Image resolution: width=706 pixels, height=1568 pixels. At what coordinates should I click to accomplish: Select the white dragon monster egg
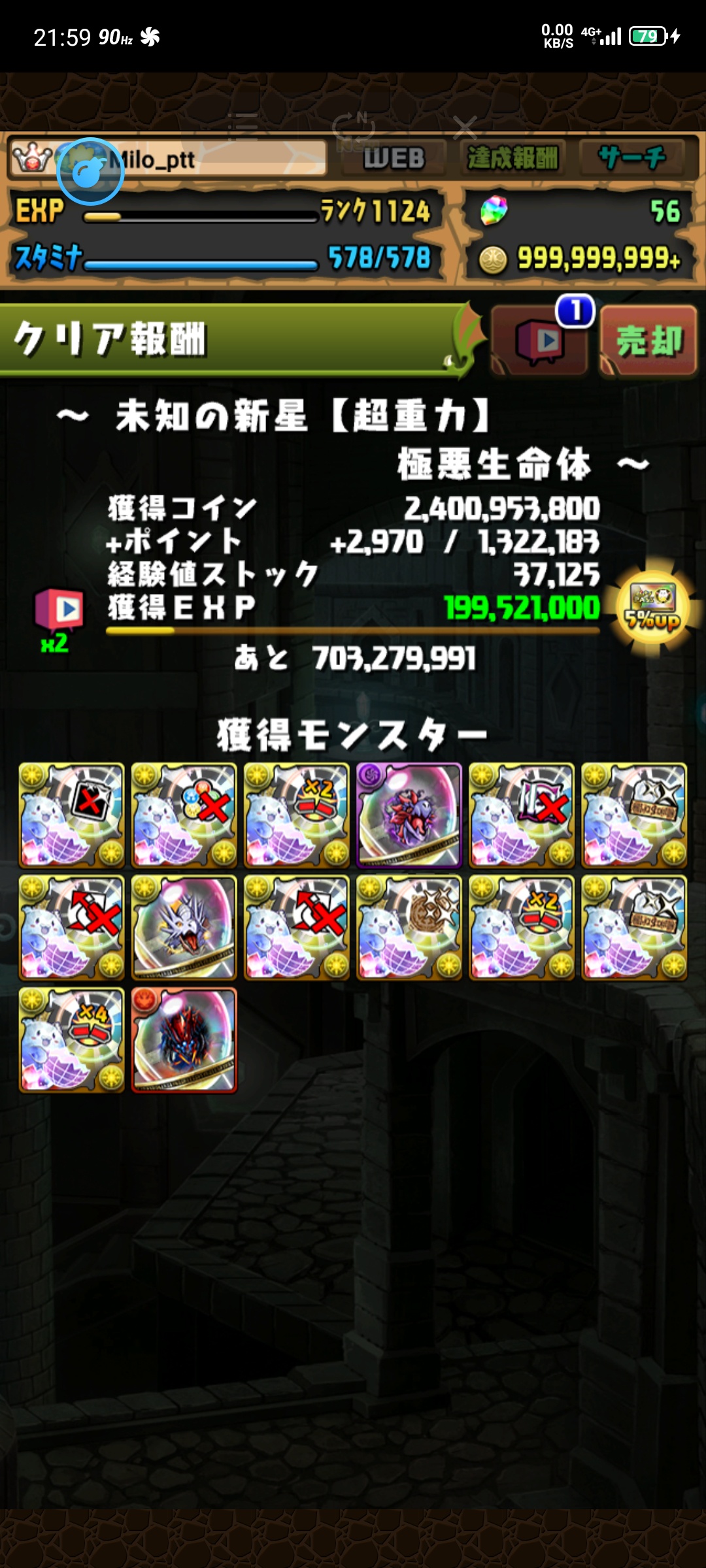184,928
